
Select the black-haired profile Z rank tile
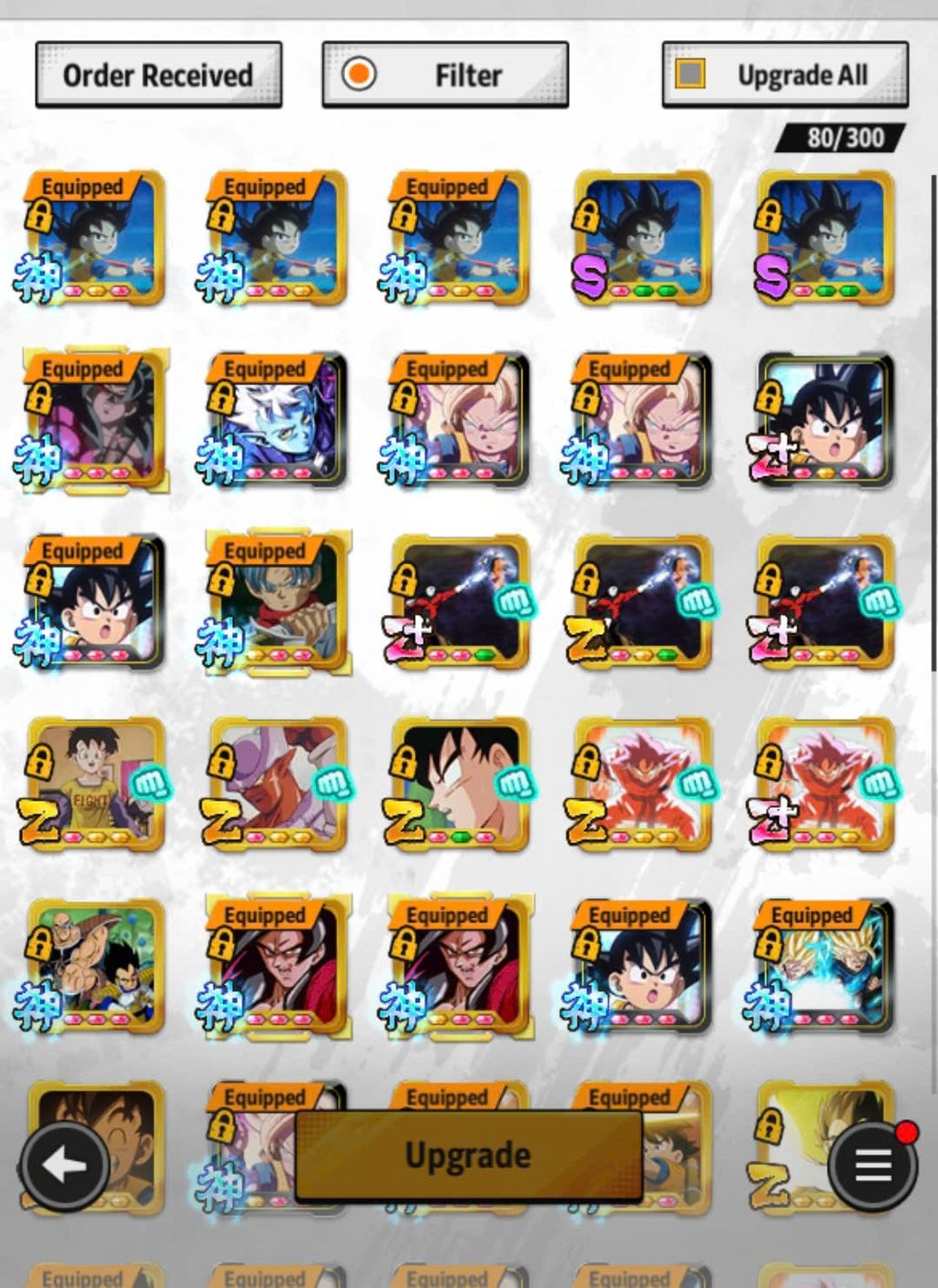click(x=460, y=784)
